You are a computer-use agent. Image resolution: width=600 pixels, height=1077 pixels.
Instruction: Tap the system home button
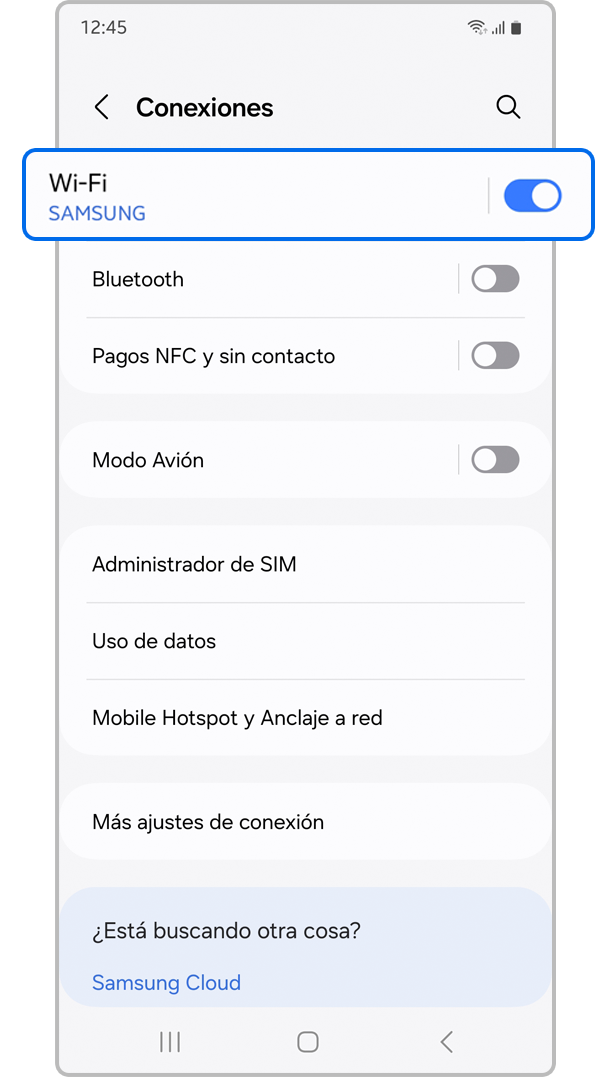(308, 1042)
